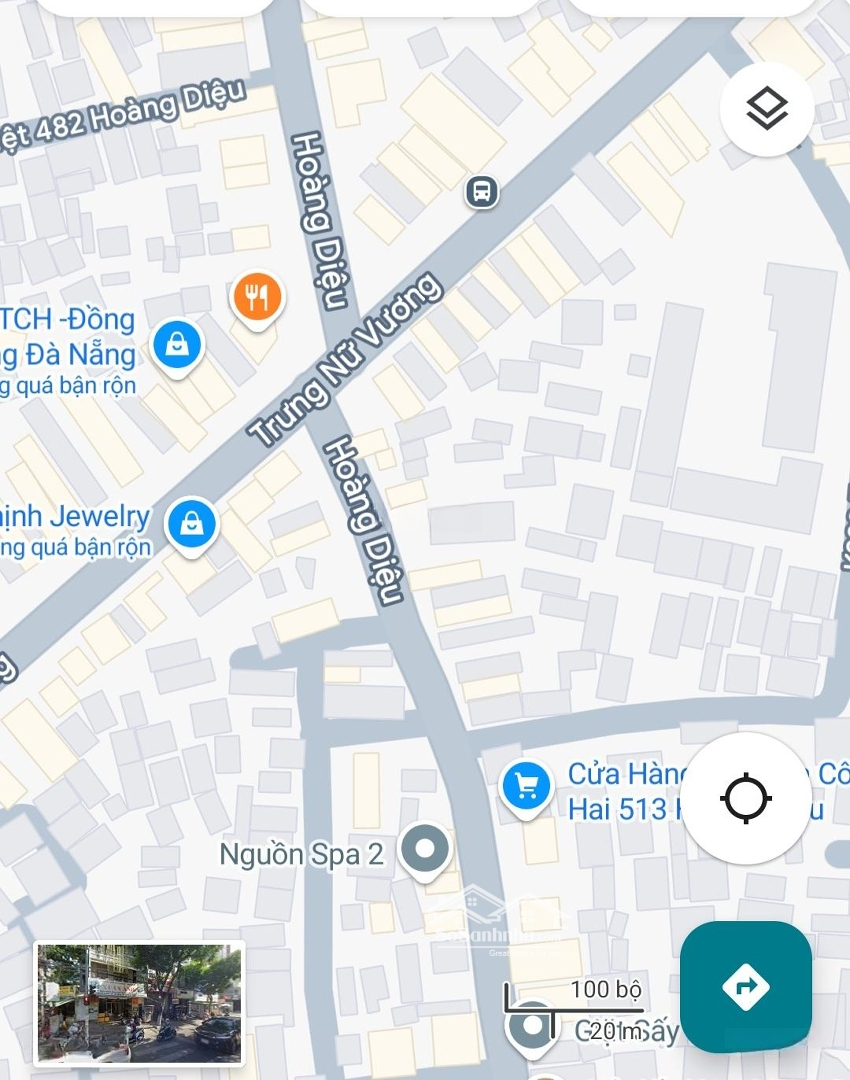Open the Đồng Đà Nẵng shop pin
Image resolution: width=850 pixels, height=1080 pixels.
177,346
